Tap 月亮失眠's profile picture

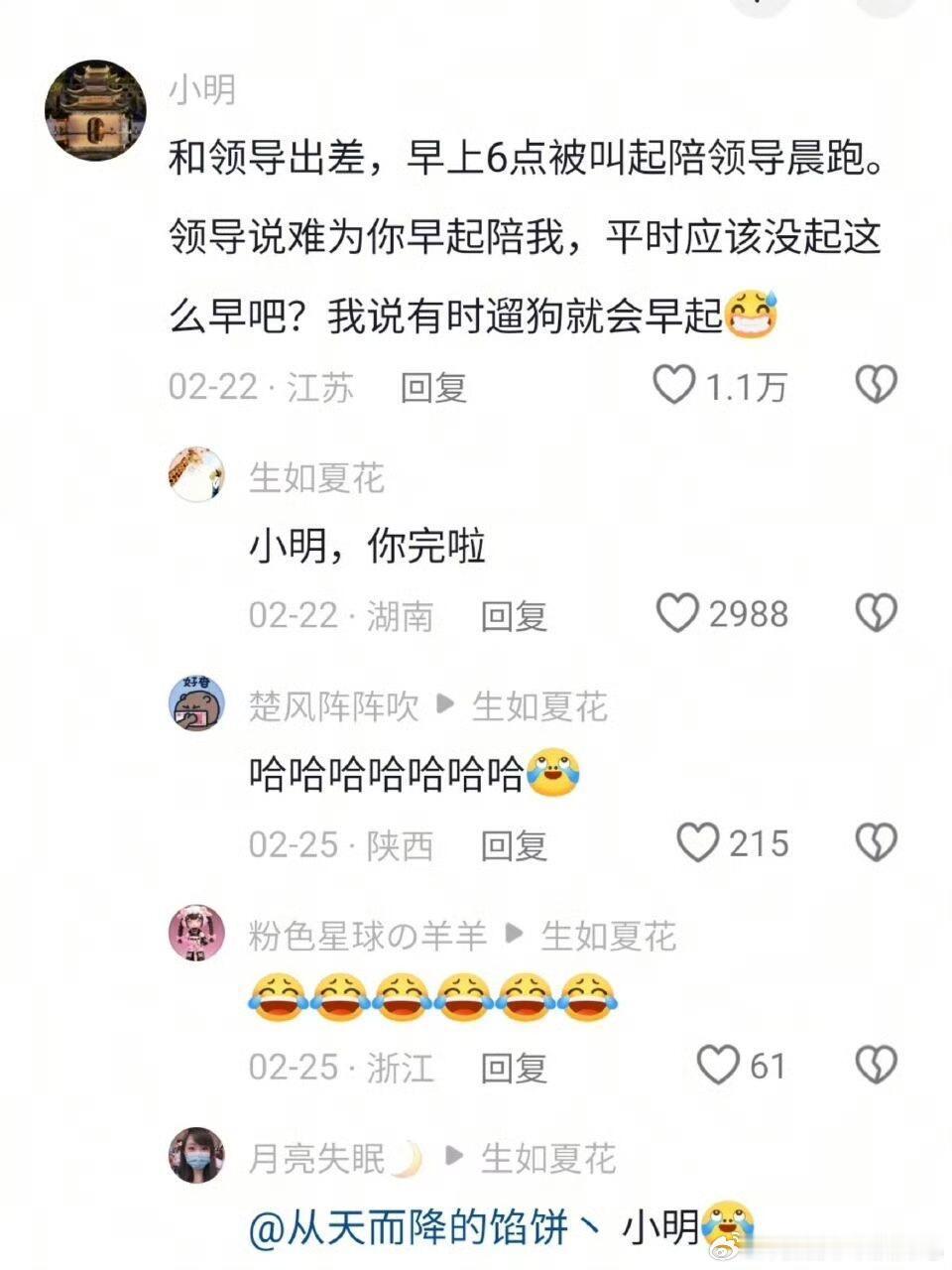196,1154
